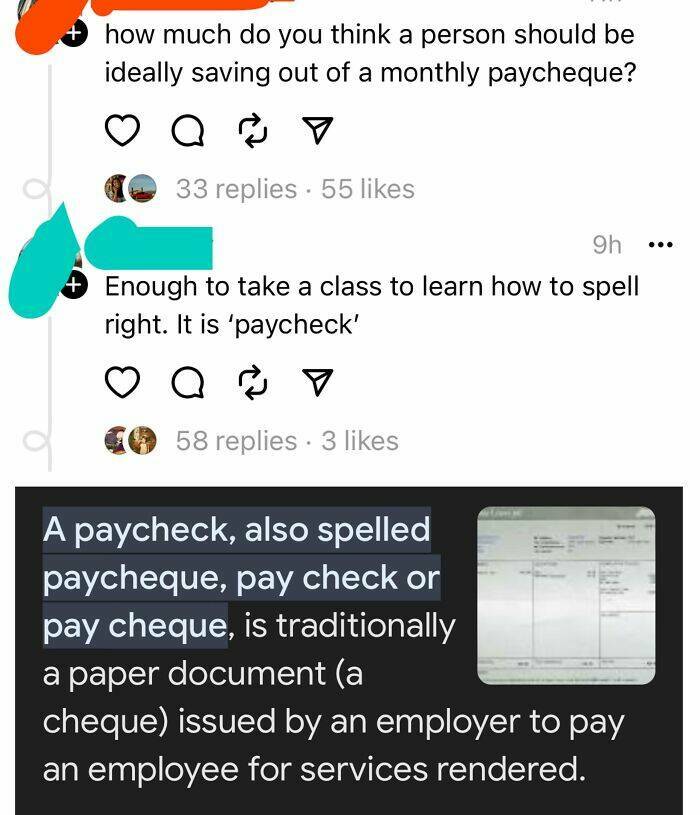Comment on the 'paycheck' spelling reply
The image size is (700, 815).
click(187, 383)
